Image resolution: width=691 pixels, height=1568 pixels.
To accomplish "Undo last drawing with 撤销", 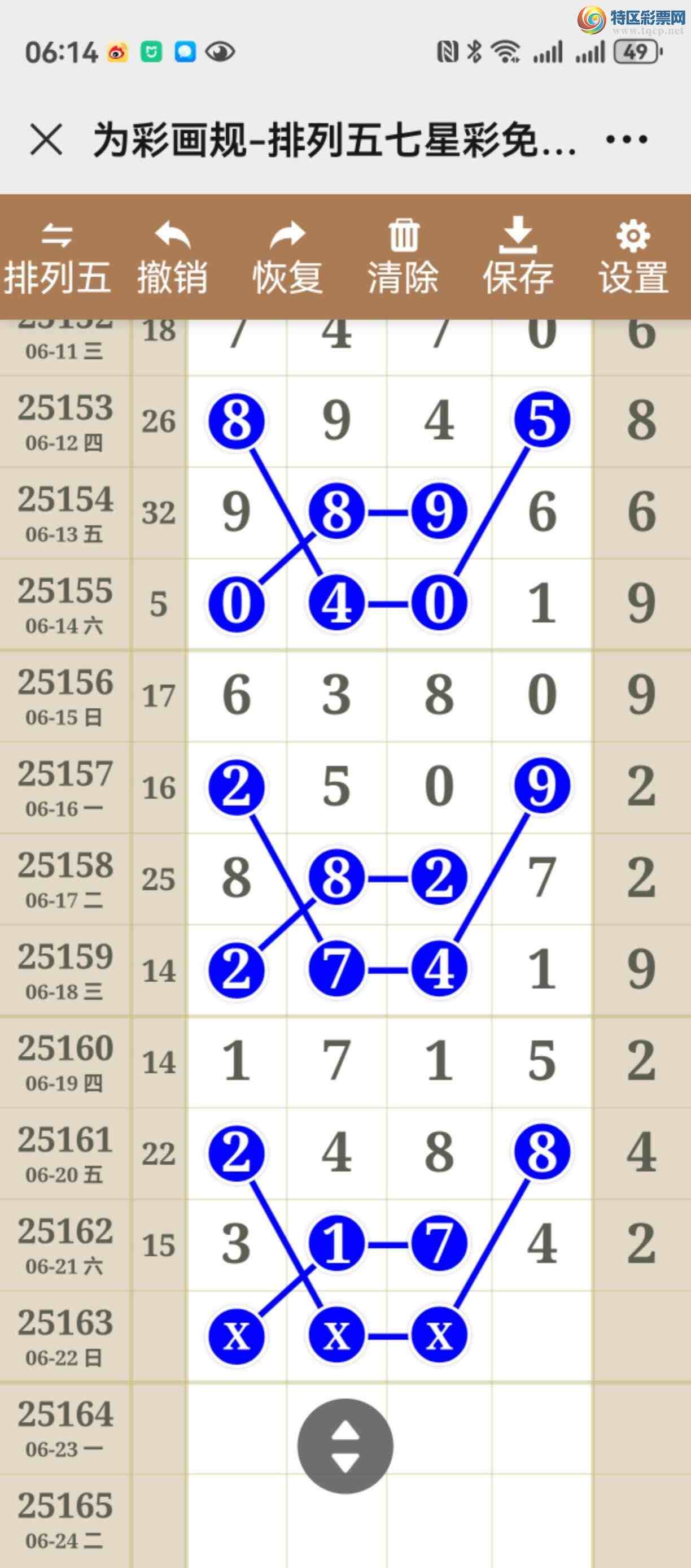I will click(172, 258).
